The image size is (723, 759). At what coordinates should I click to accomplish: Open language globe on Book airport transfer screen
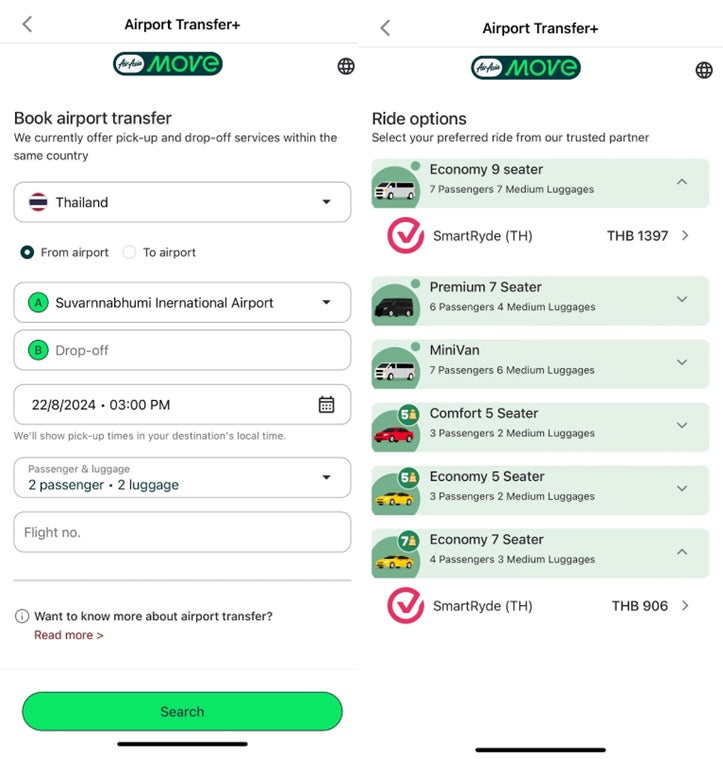tap(346, 66)
